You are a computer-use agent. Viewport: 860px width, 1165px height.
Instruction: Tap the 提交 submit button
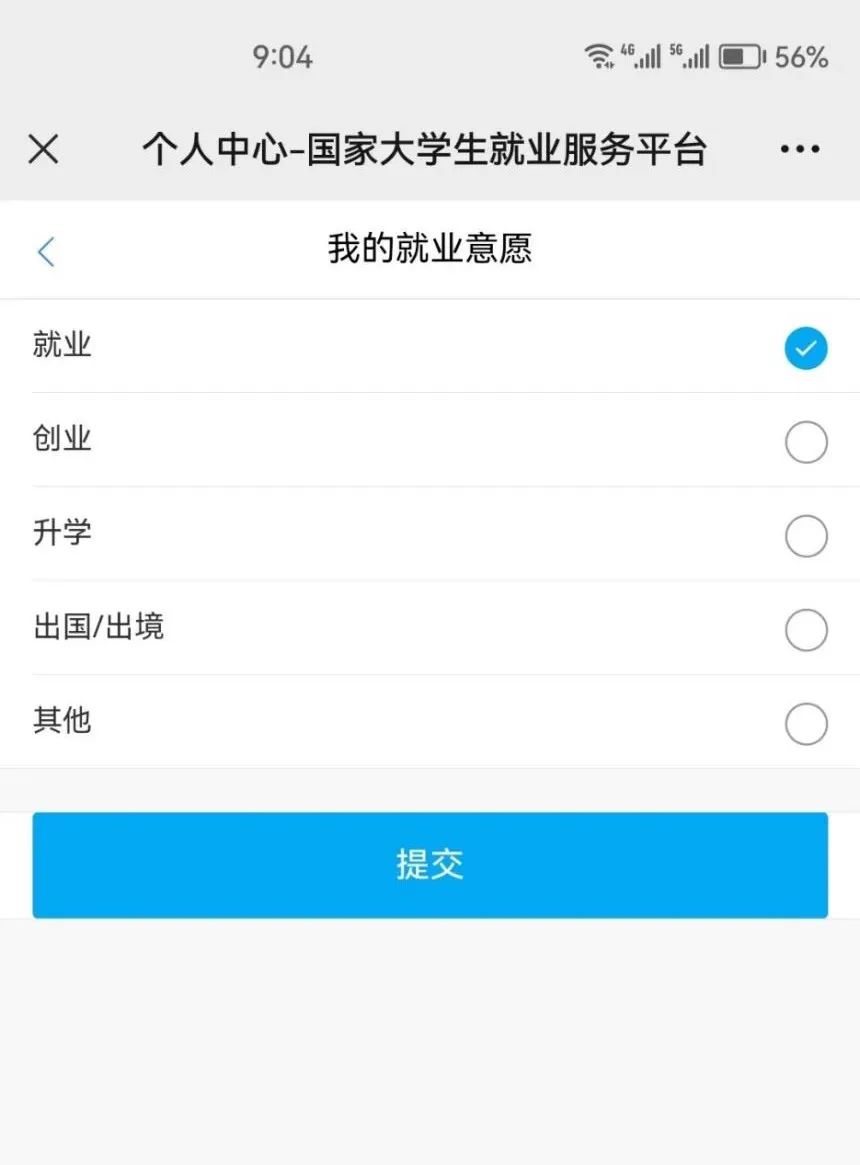(430, 864)
